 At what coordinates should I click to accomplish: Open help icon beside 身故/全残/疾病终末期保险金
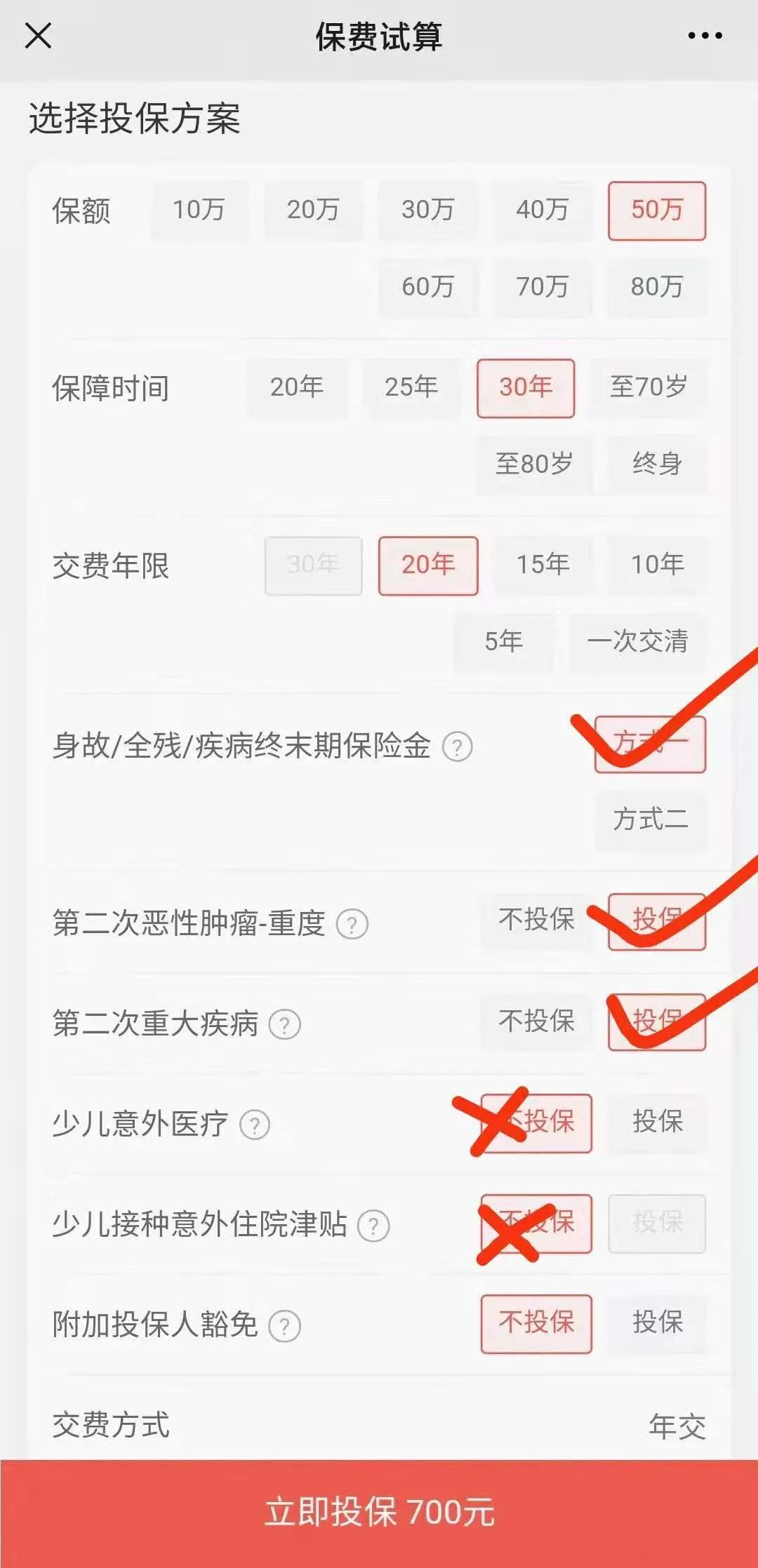click(x=457, y=747)
